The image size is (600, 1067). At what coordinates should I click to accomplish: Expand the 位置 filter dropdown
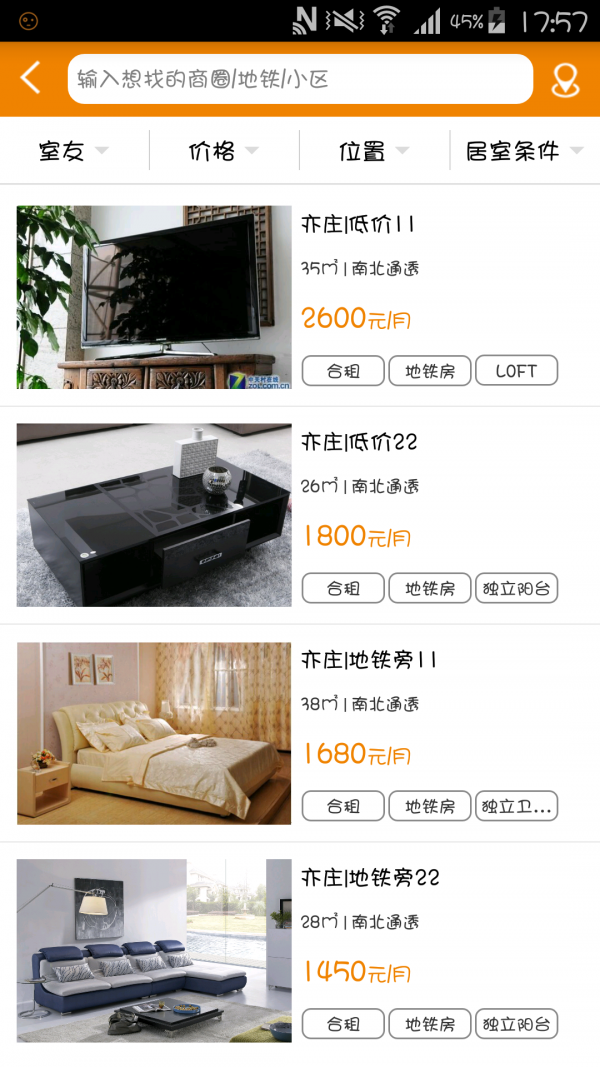point(374,150)
